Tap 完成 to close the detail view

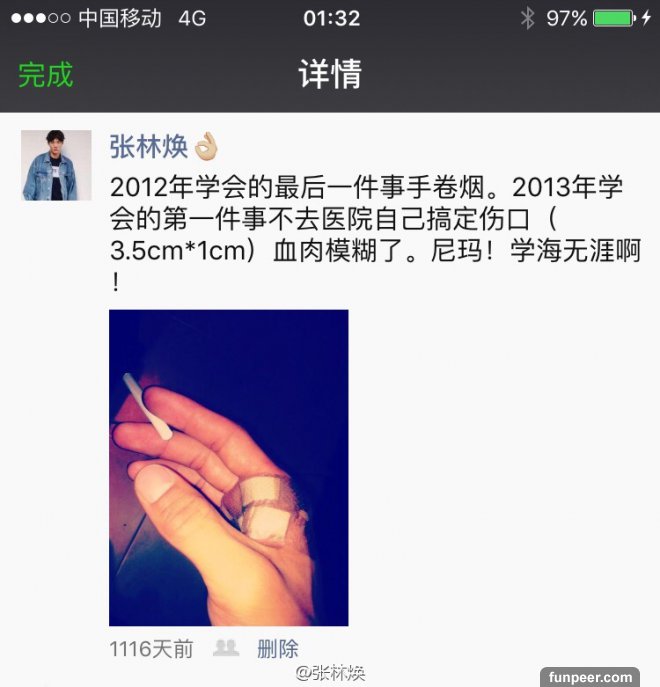(46, 75)
